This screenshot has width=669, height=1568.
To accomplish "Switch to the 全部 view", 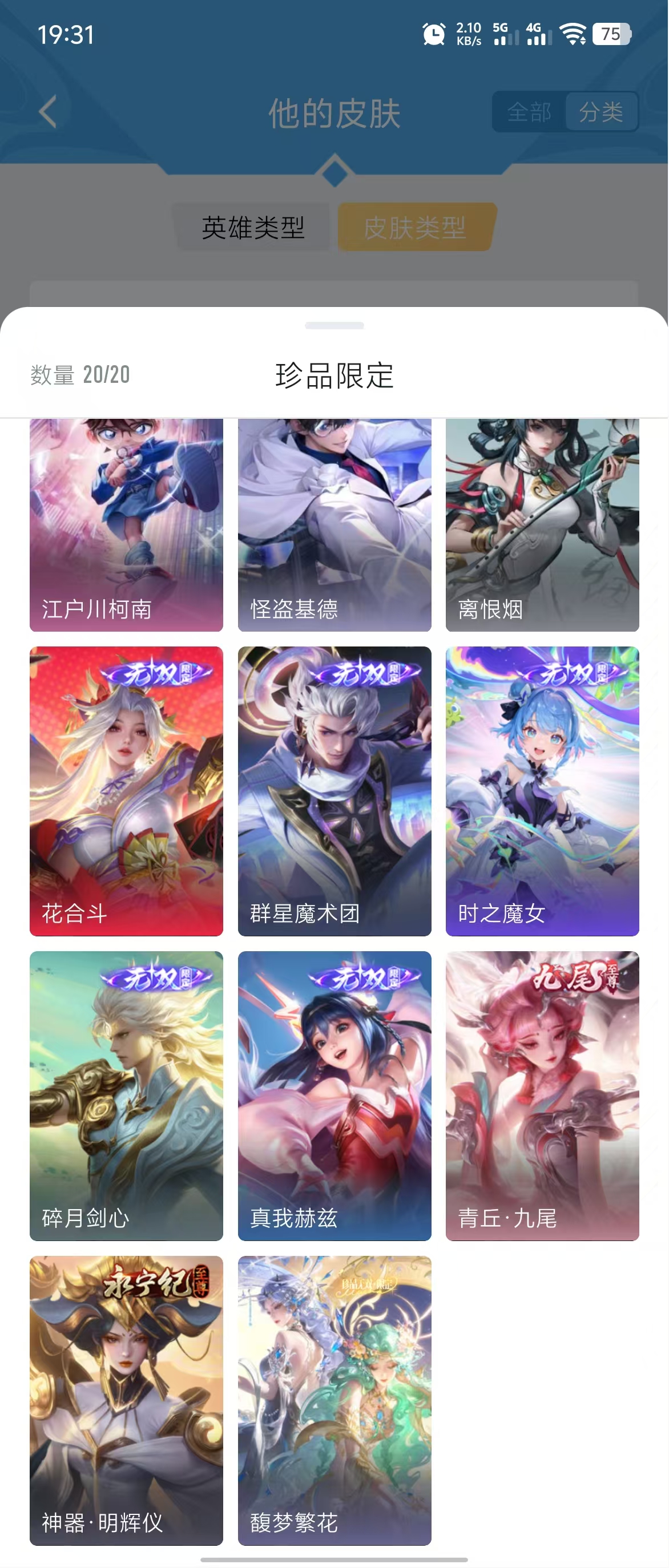I will pos(529,112).
